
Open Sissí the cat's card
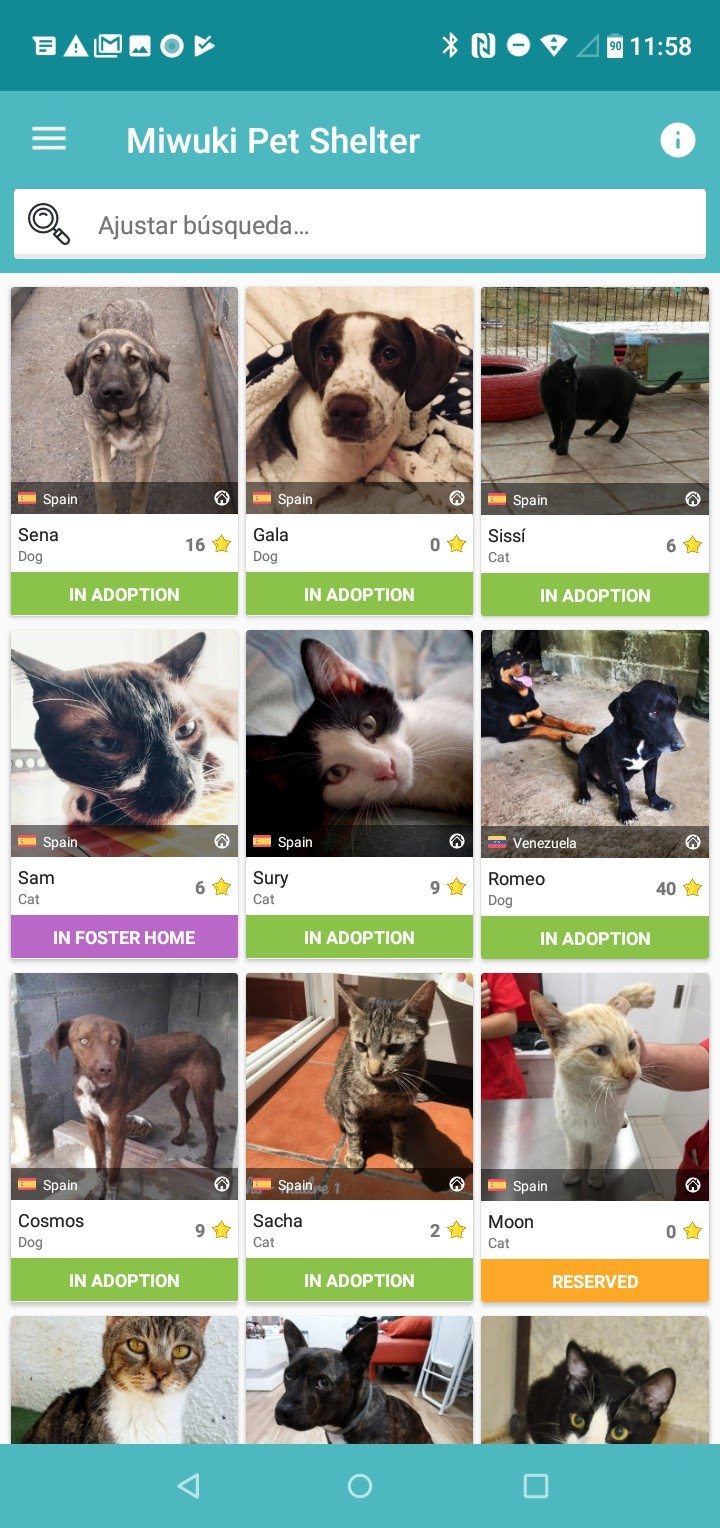point(595,451)
